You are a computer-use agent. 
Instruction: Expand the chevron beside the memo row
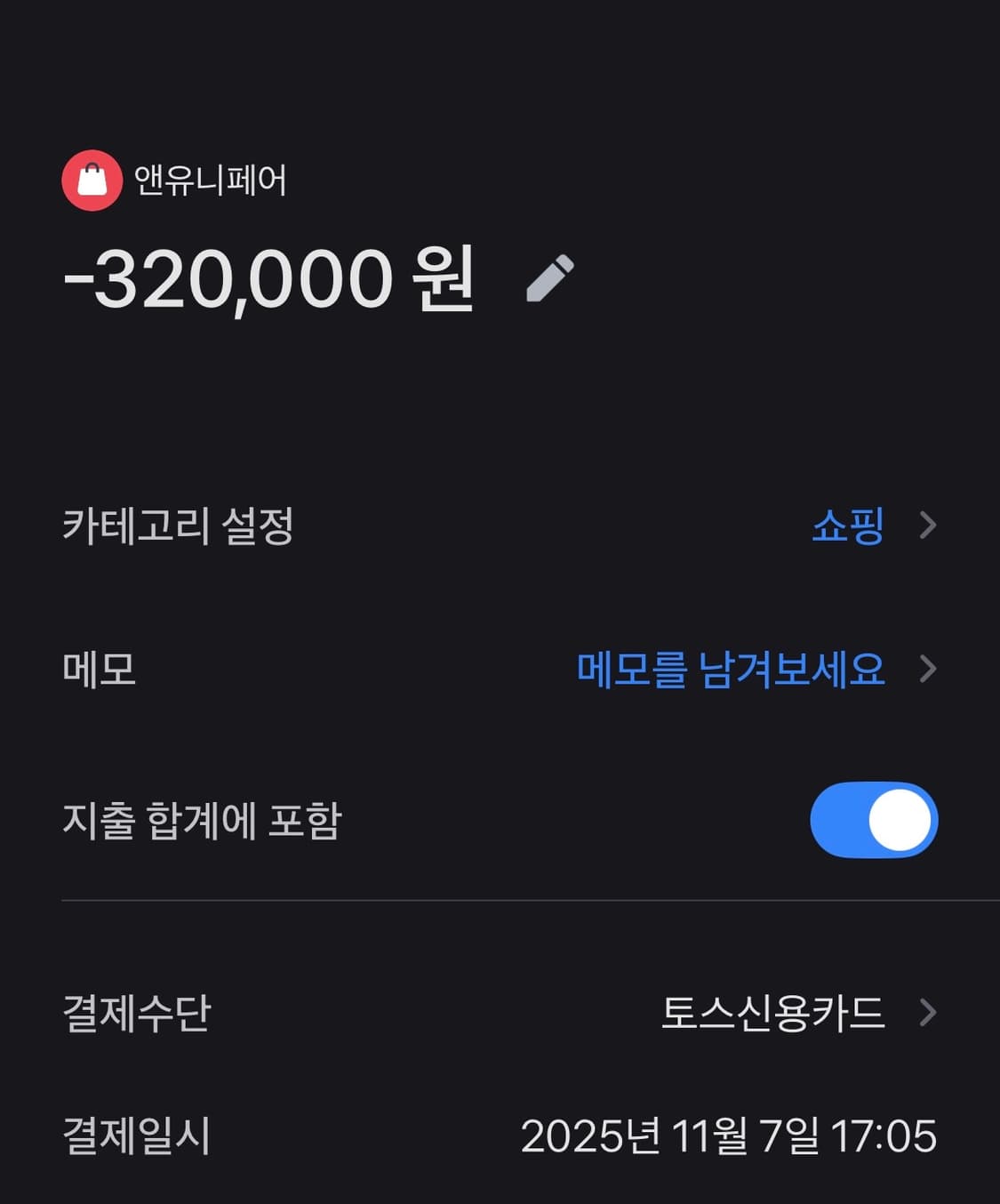point(929,671)
